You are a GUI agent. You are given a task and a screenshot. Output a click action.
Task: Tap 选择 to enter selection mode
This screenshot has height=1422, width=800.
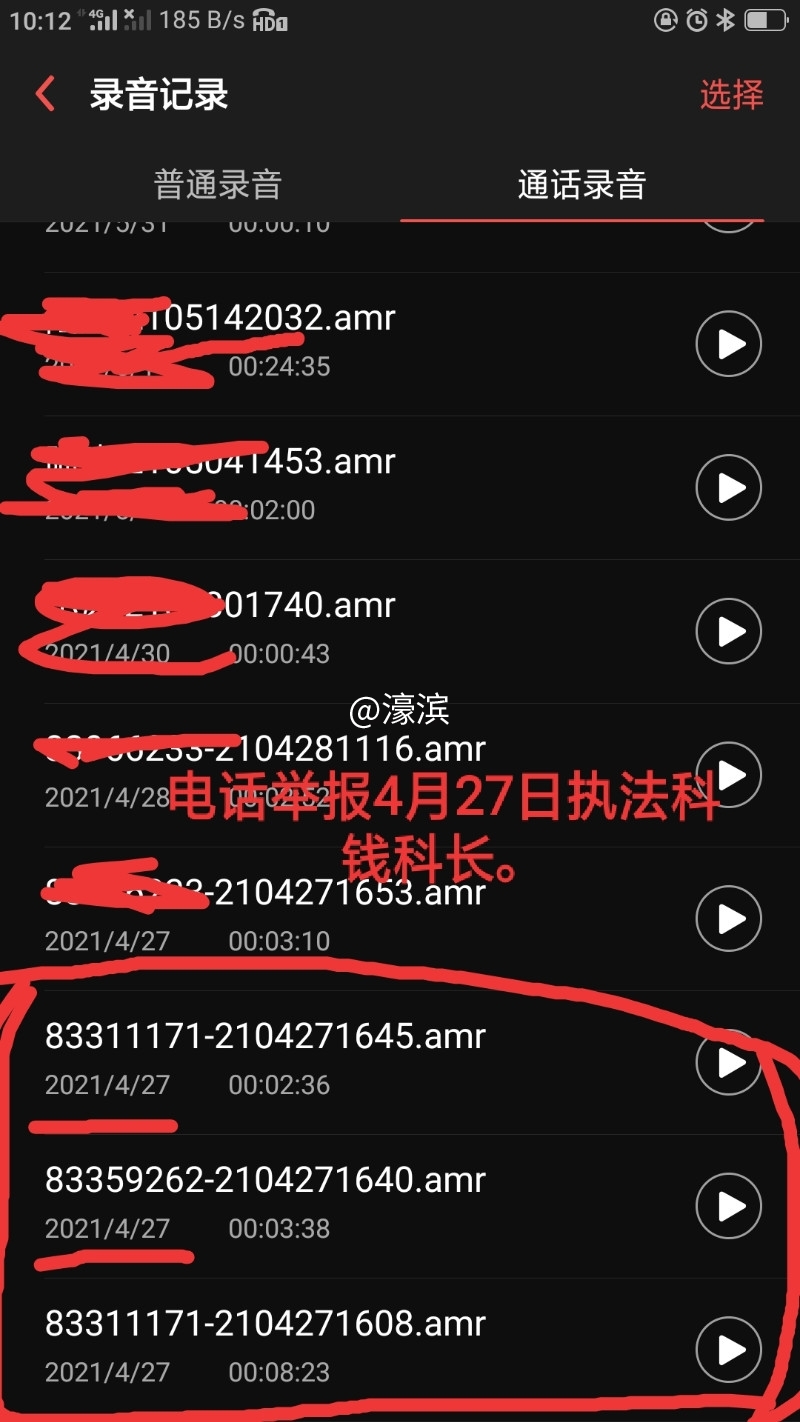[x=733, y=93]
